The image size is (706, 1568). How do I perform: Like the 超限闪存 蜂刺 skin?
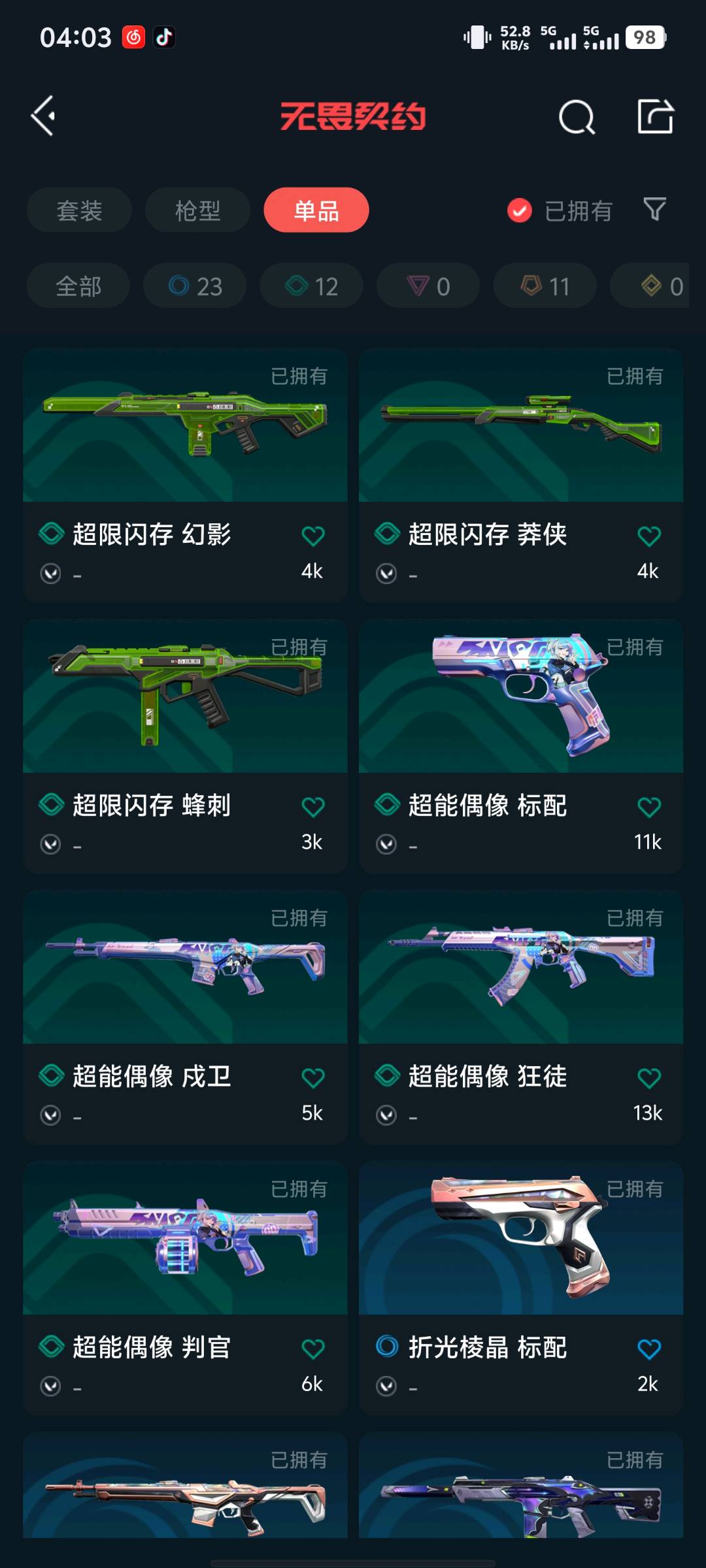coord(313,808)
